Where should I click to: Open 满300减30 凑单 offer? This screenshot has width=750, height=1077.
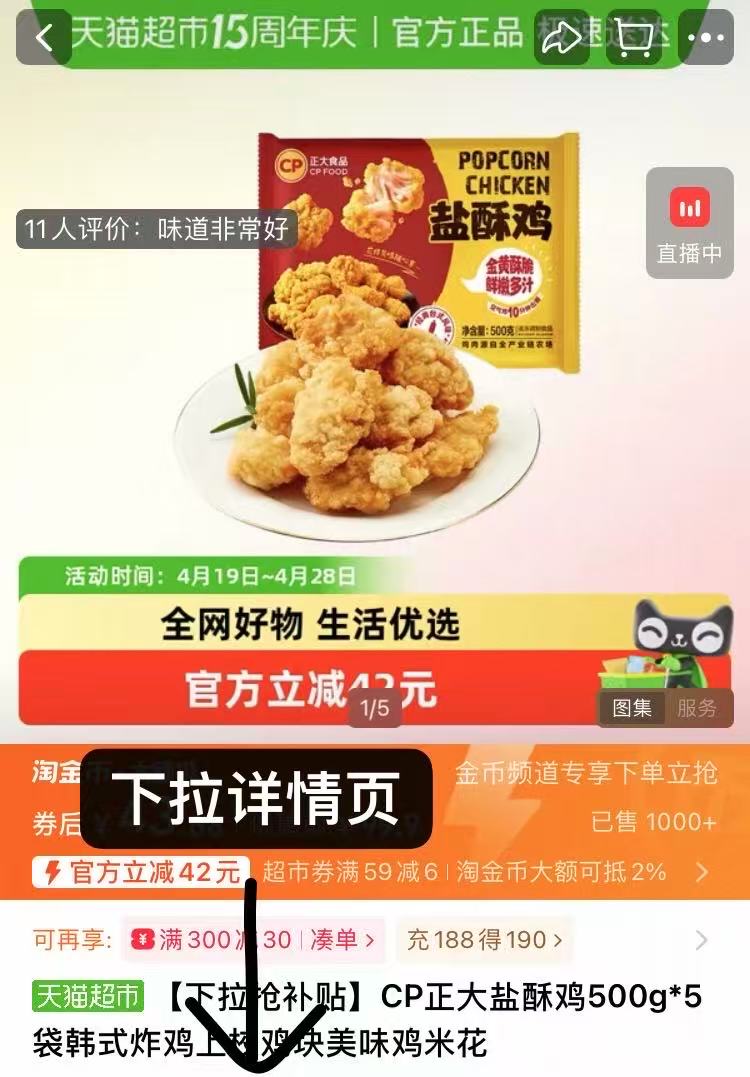[252, 940]
